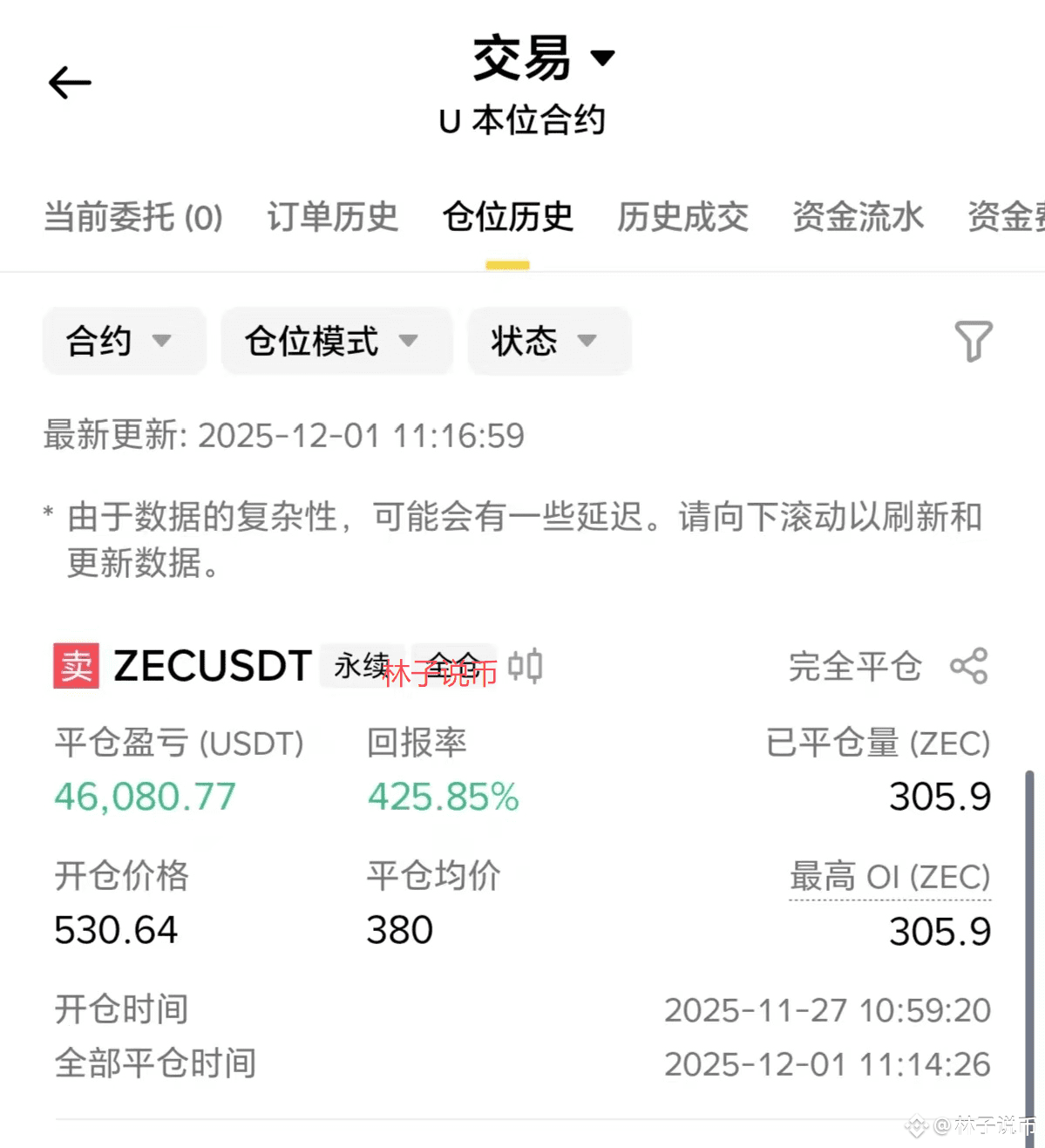Share the ZECUSDT closed position
Image resolution: width=1045 pixels, height=1148 pixels.
[x=969, y=666]
